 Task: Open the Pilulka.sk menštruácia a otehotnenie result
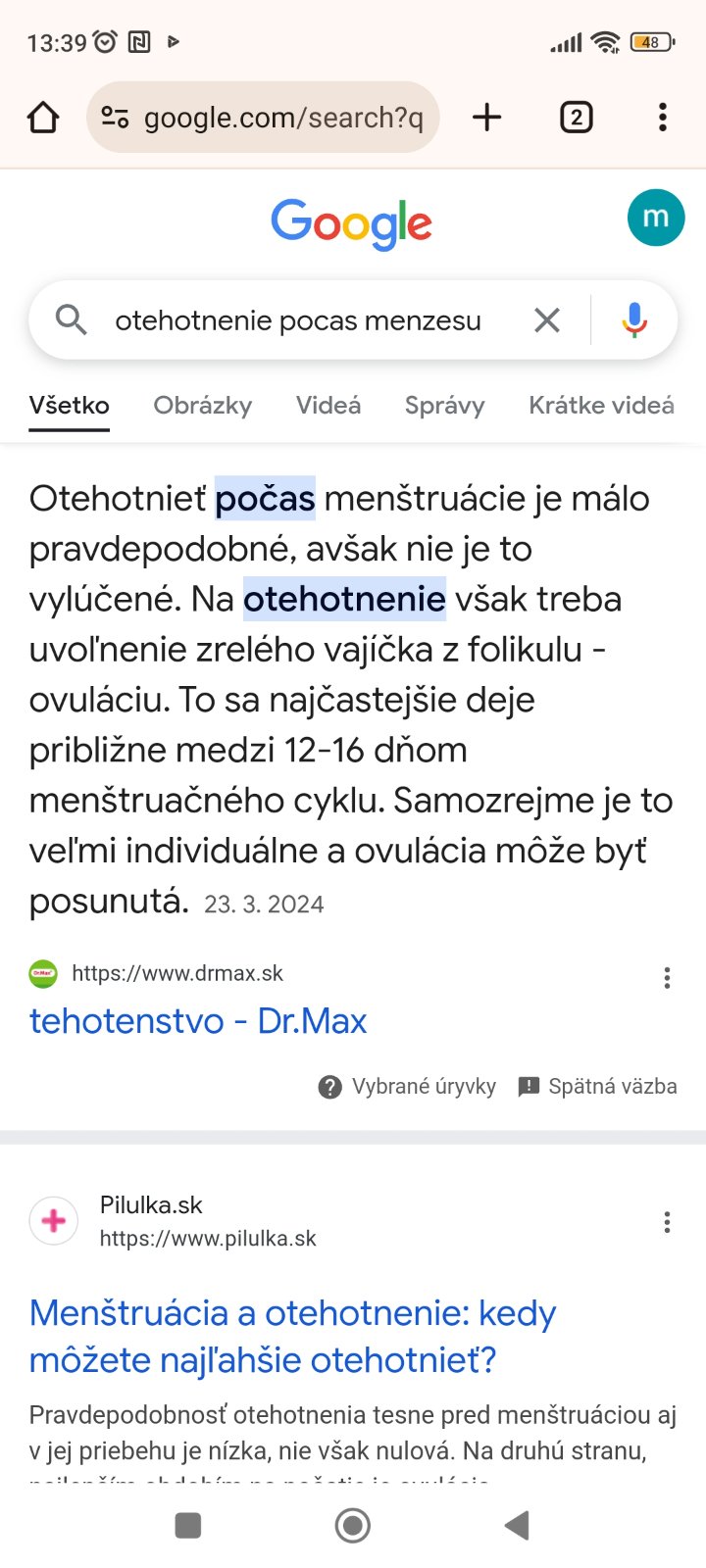[x=292, y=1336]
